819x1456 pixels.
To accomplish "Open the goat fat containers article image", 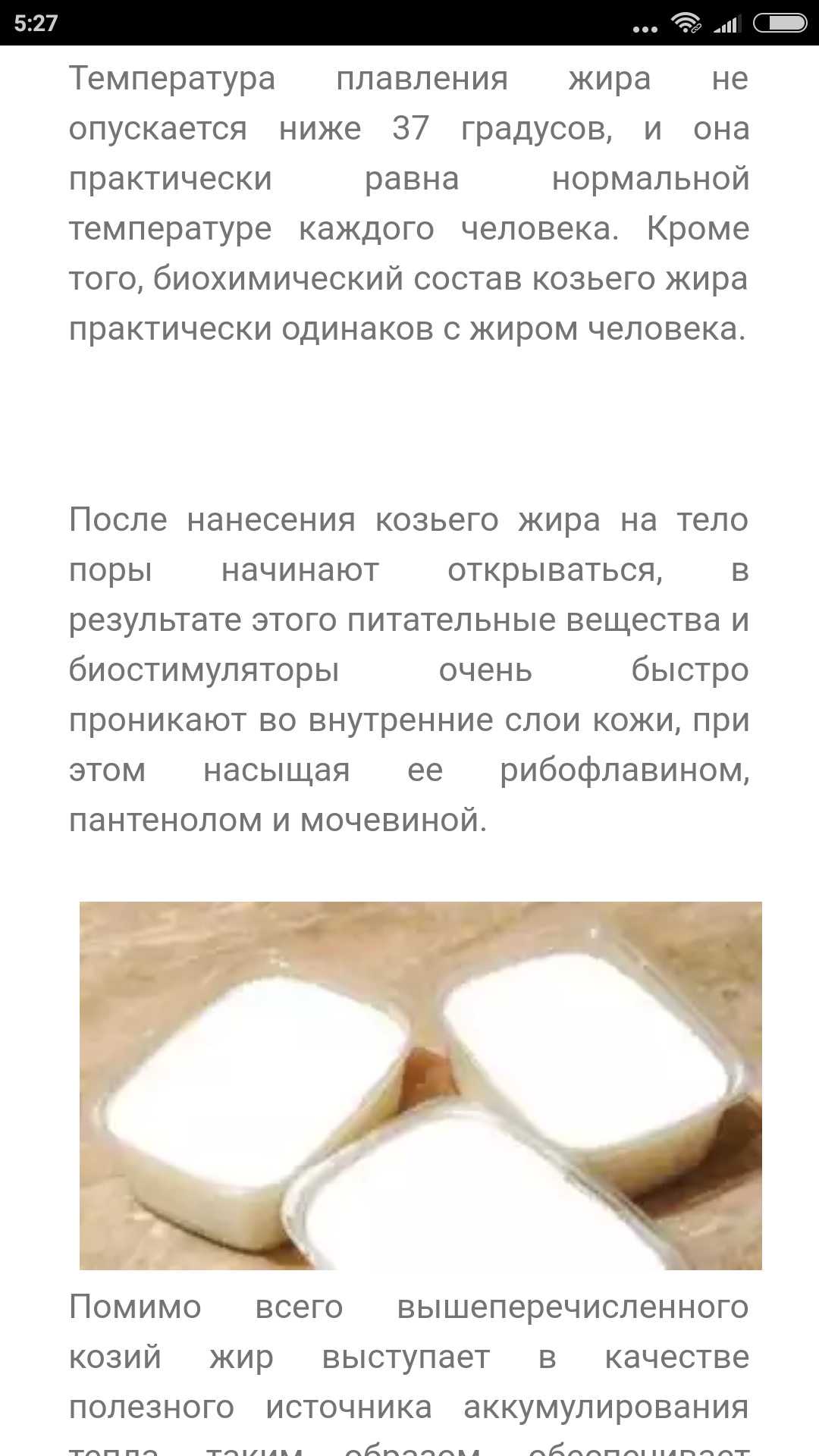I will pos(420,1085).
